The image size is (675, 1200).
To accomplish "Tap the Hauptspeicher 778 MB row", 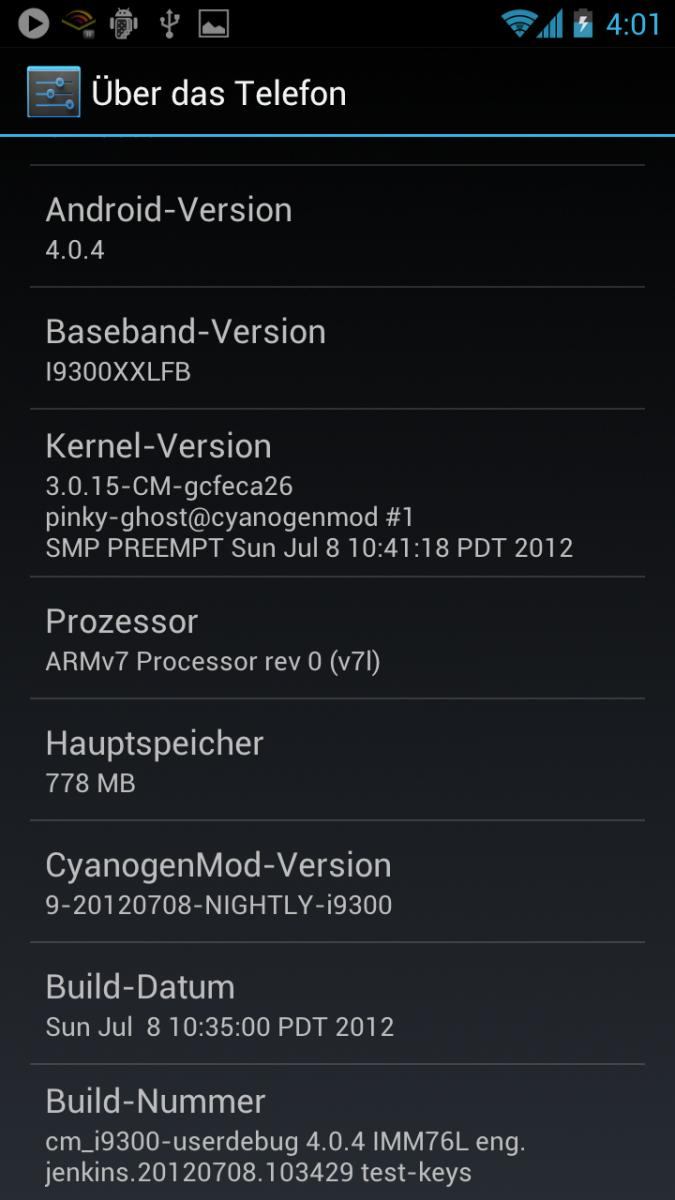I will (337, 760).
